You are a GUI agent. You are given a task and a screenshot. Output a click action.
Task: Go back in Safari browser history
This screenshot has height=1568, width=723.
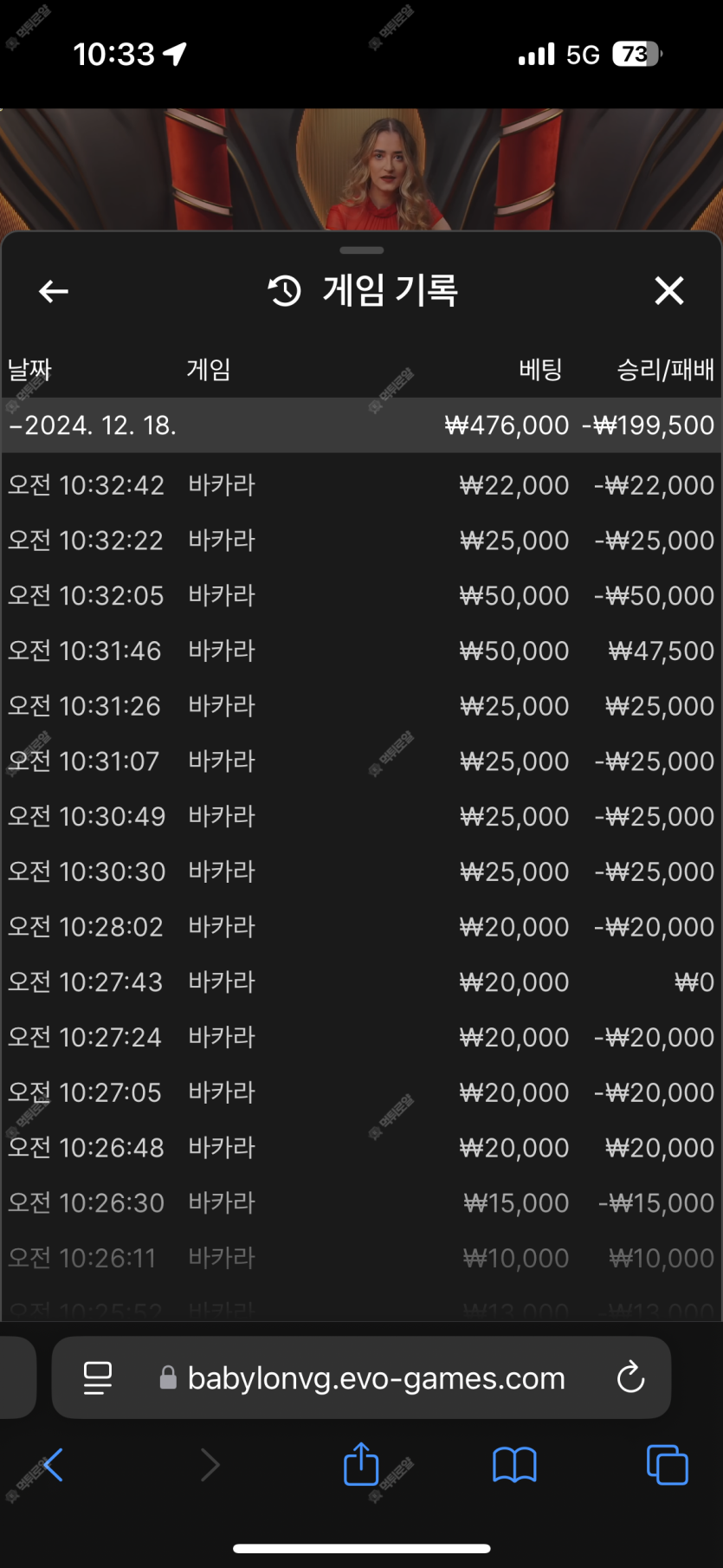pos(53,1466)
